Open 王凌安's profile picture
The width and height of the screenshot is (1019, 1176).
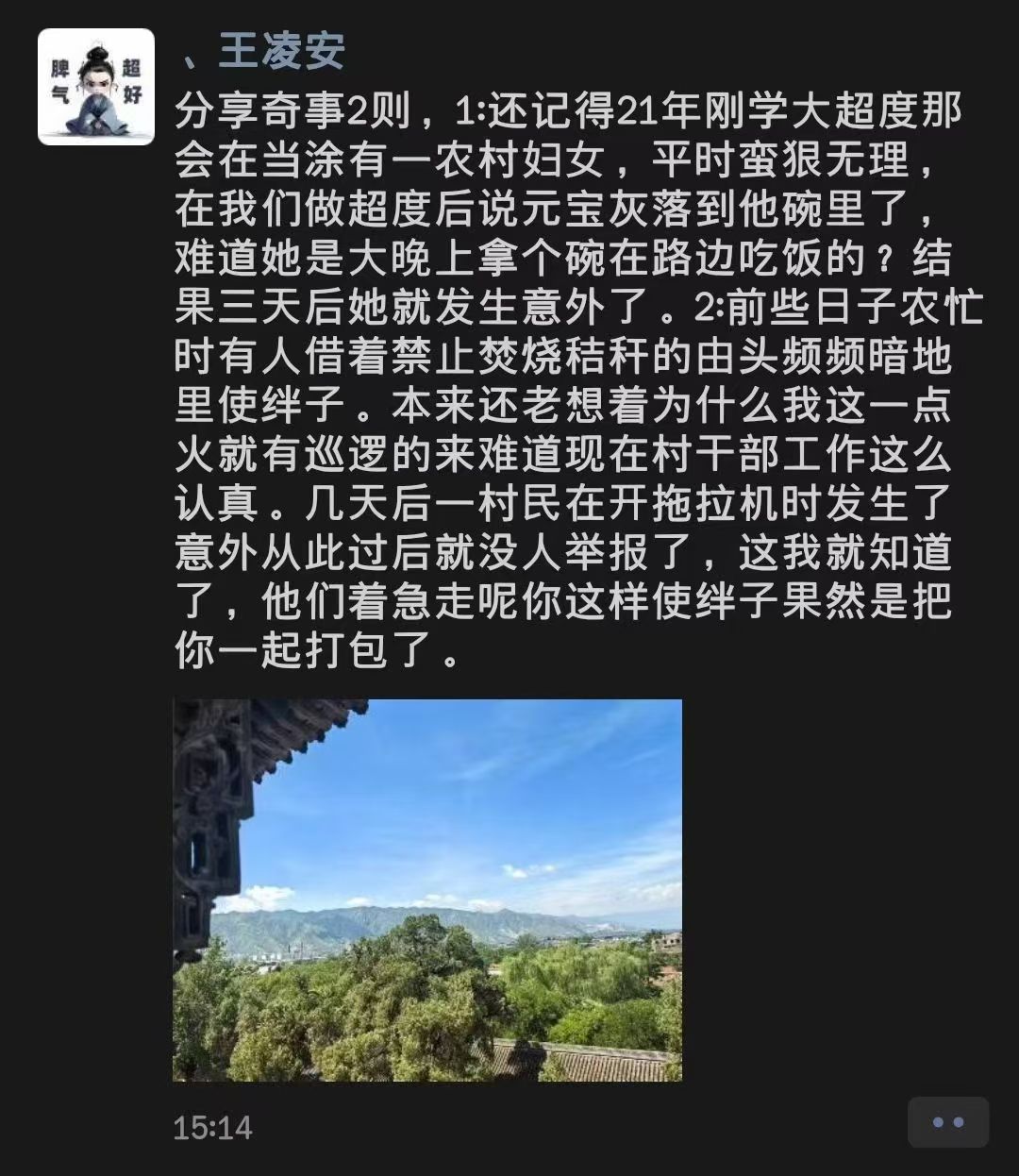tap(95, 87)
